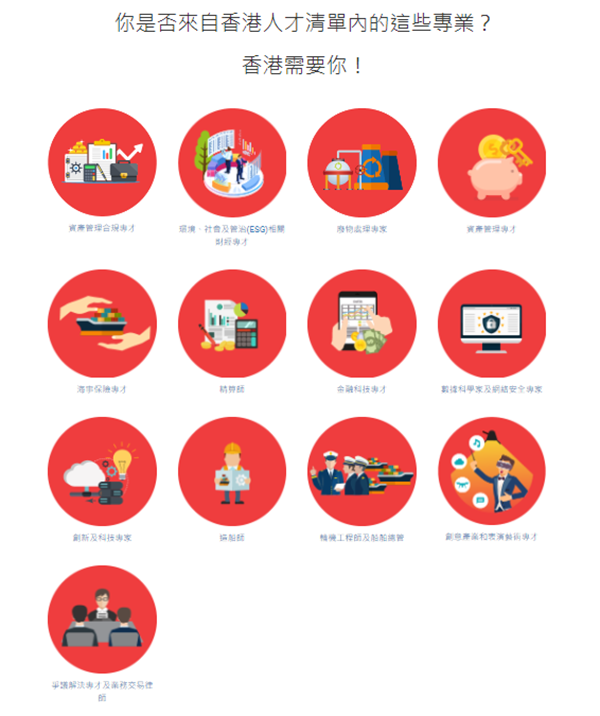Open 輪機工程師及船舶總管 tile
Screen dimensions: 600x716
tap(362, 472)
